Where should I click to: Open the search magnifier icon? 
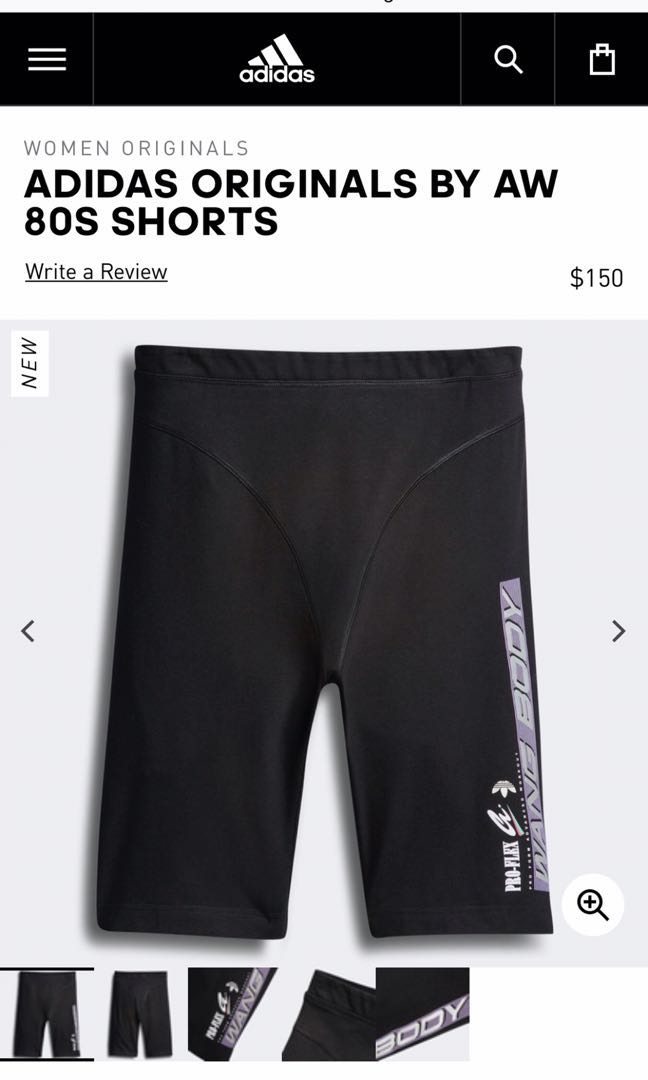pyautogui.click(x=508, y=60)
